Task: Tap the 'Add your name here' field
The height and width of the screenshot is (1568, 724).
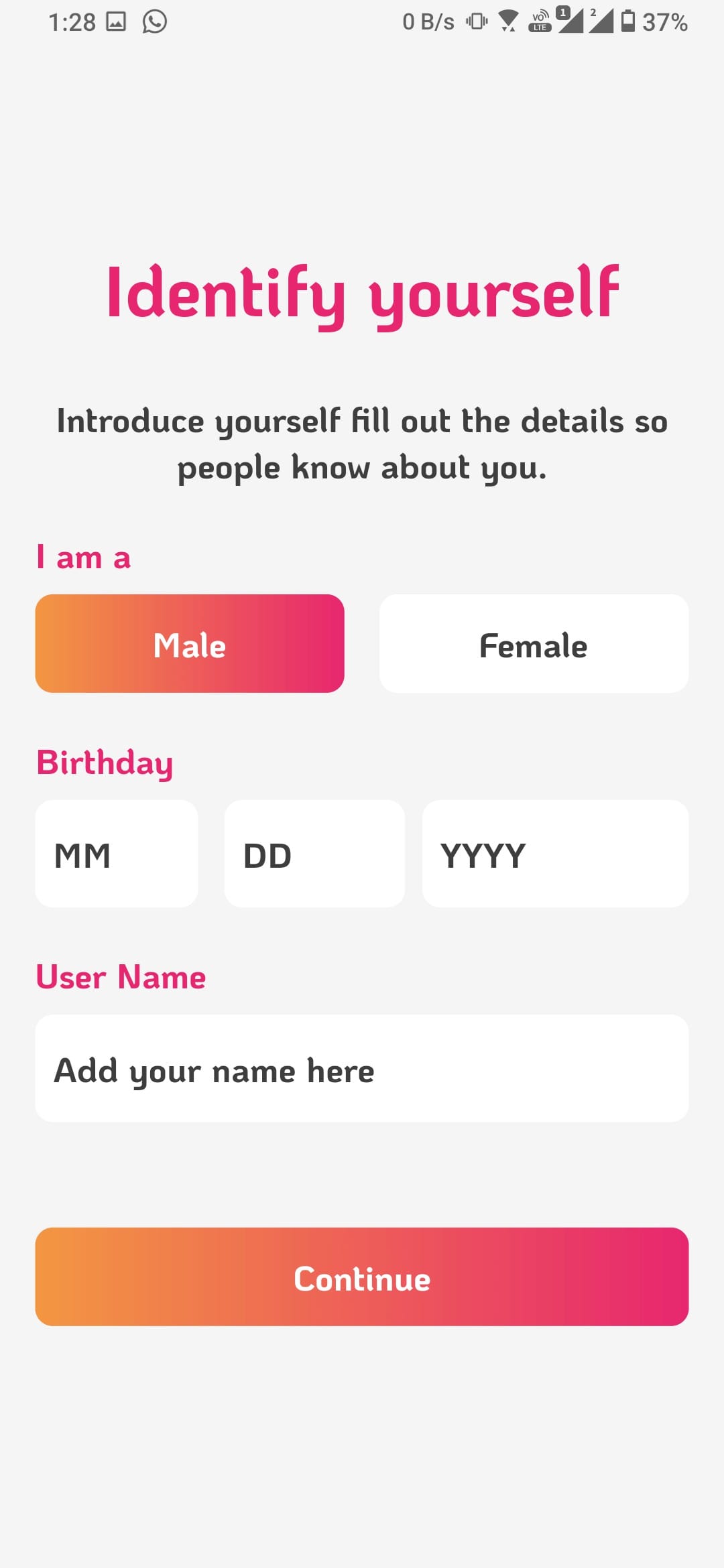Action: pyautogui.click(x=362, y=1069)
